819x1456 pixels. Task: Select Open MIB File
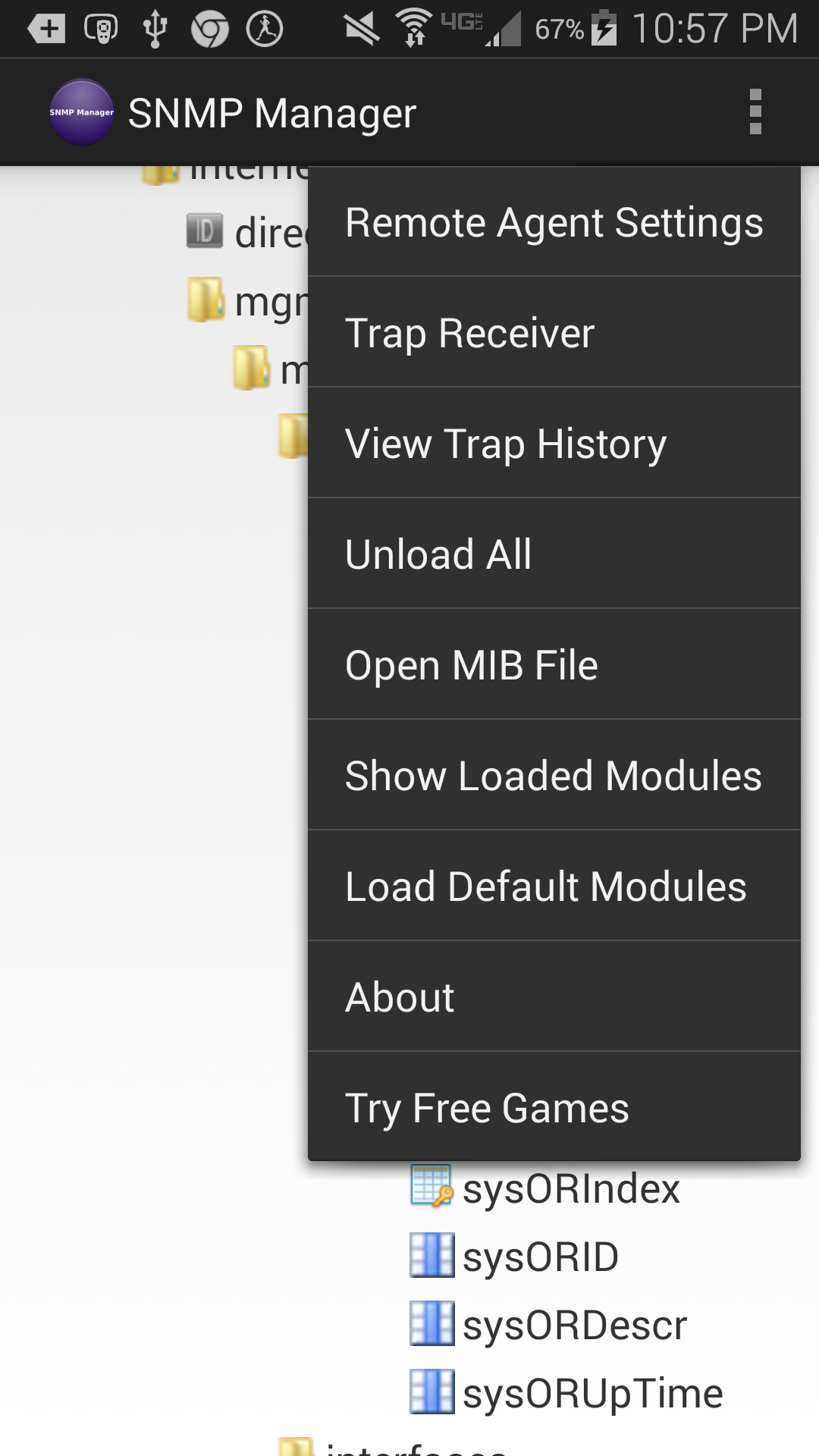pos(554,665)
